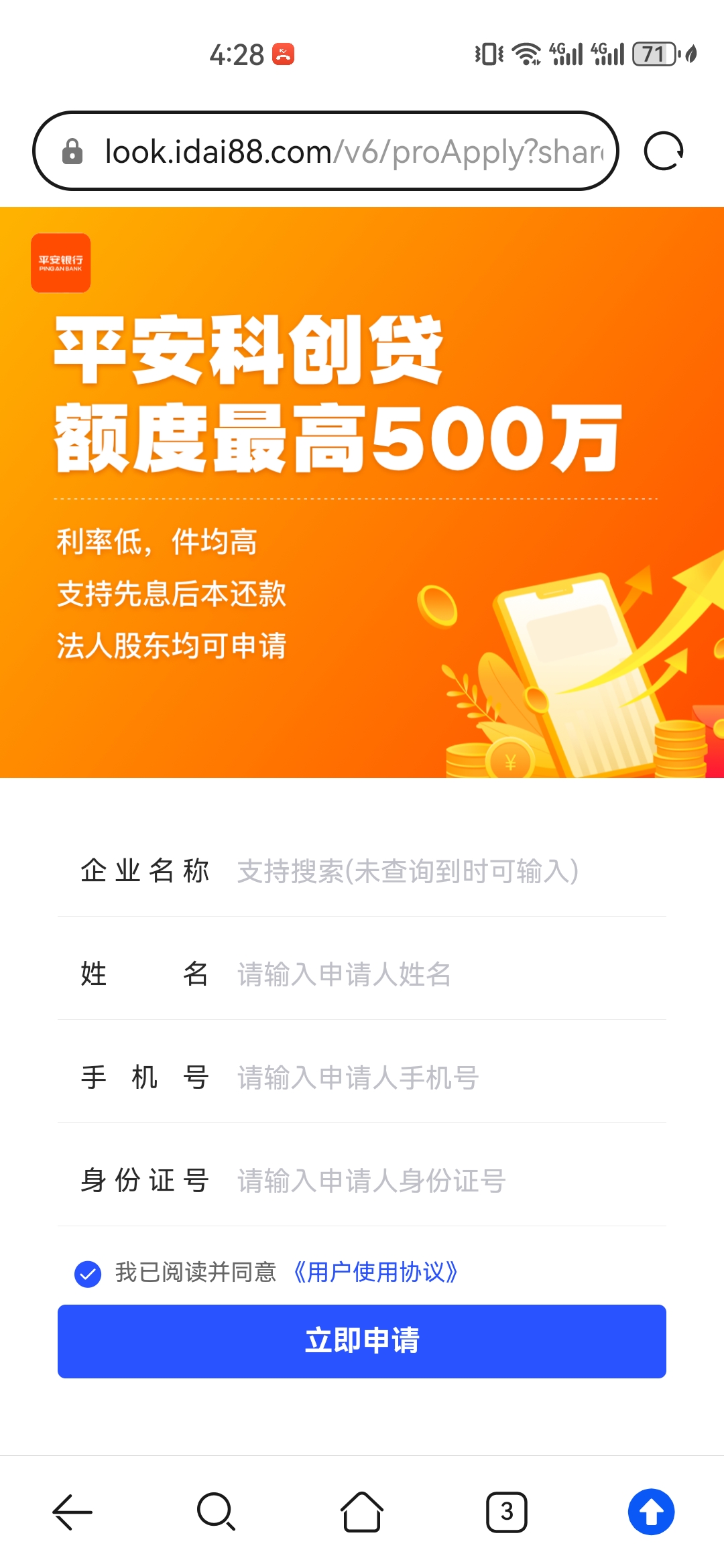Reload the page with the refresh icon

pyautogui.click(x=664, y=151)
